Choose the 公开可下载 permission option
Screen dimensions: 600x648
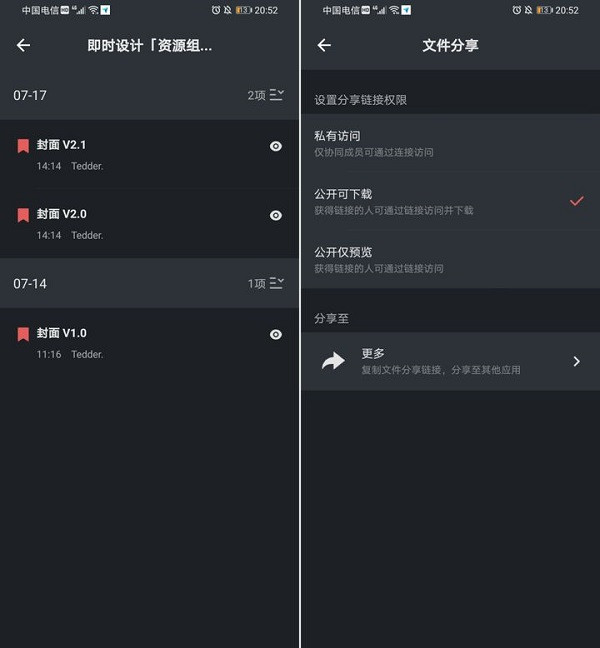coord(450,201)
